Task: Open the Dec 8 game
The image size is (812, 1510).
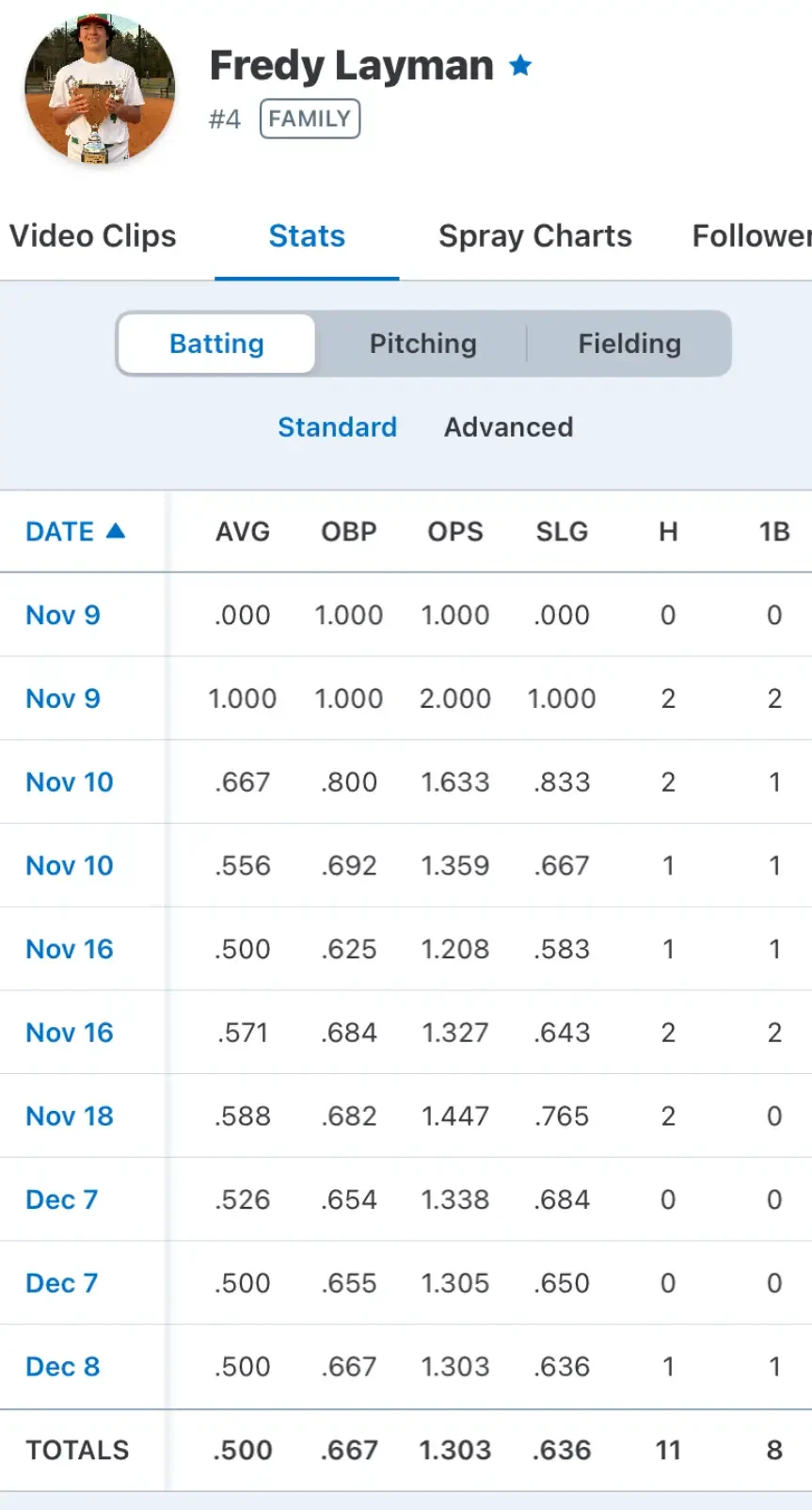Action: pyautogui.click(x=62, y=1366)
